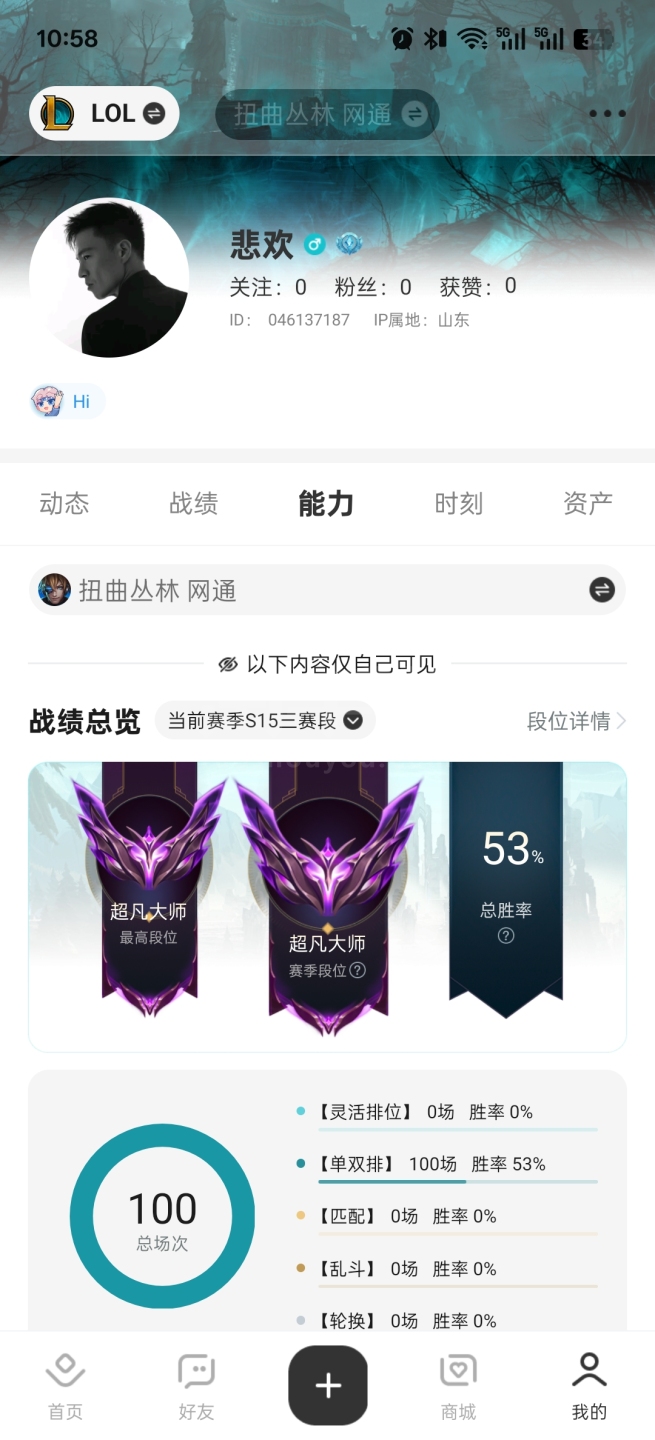Switch to the 时刻 tab
The height and width of the screenshot is (1440, 655).
click(x=459, y=503)
